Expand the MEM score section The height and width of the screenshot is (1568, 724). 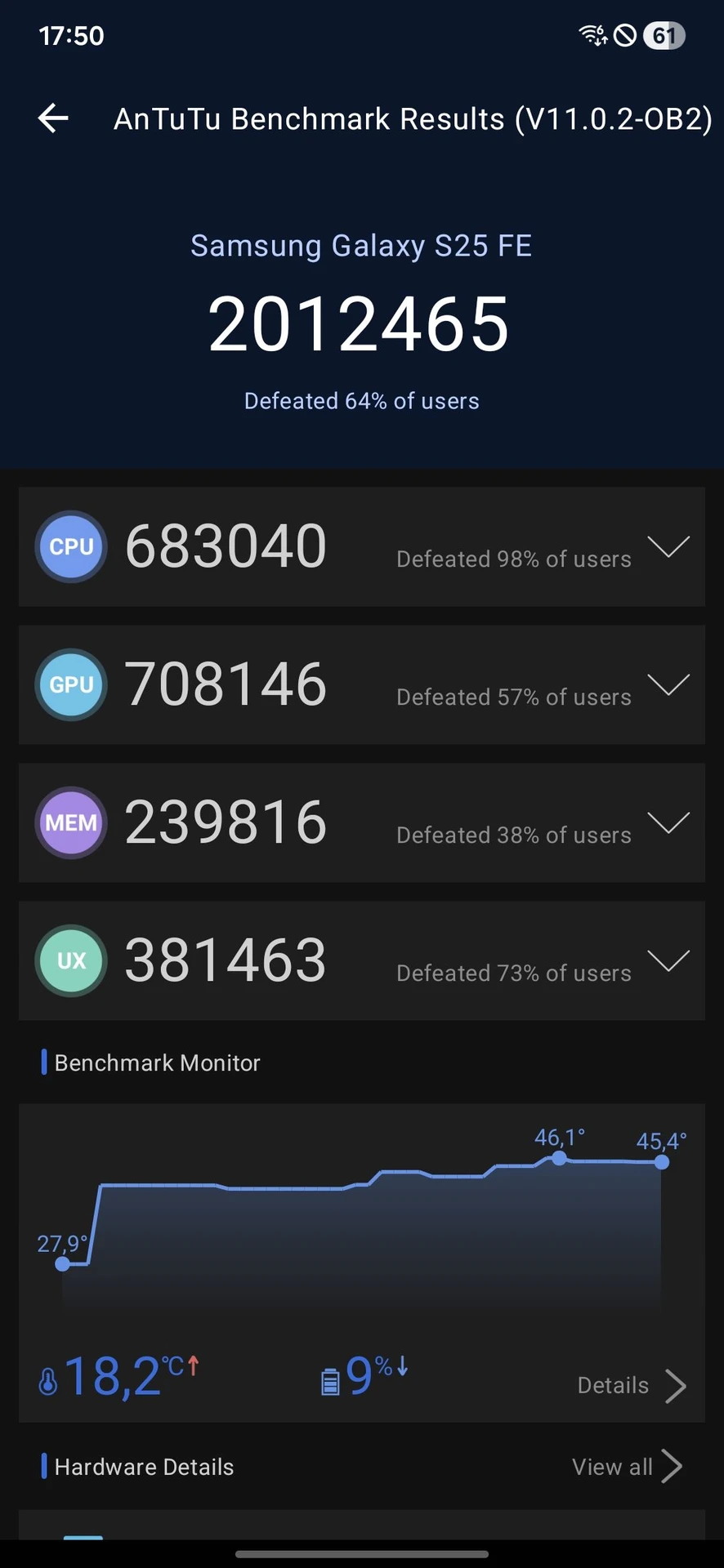pos(668,822)
